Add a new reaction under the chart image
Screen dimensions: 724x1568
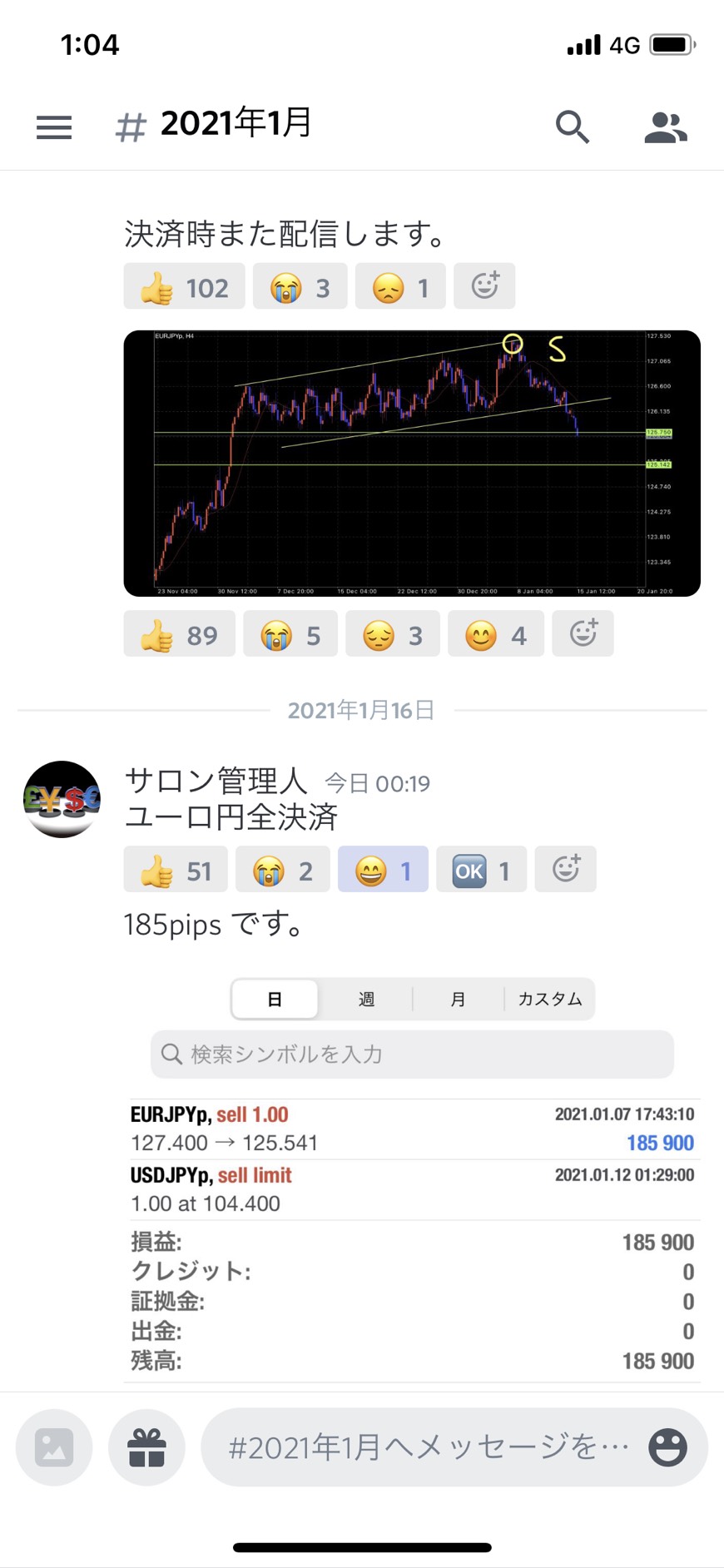click(583, 633)
